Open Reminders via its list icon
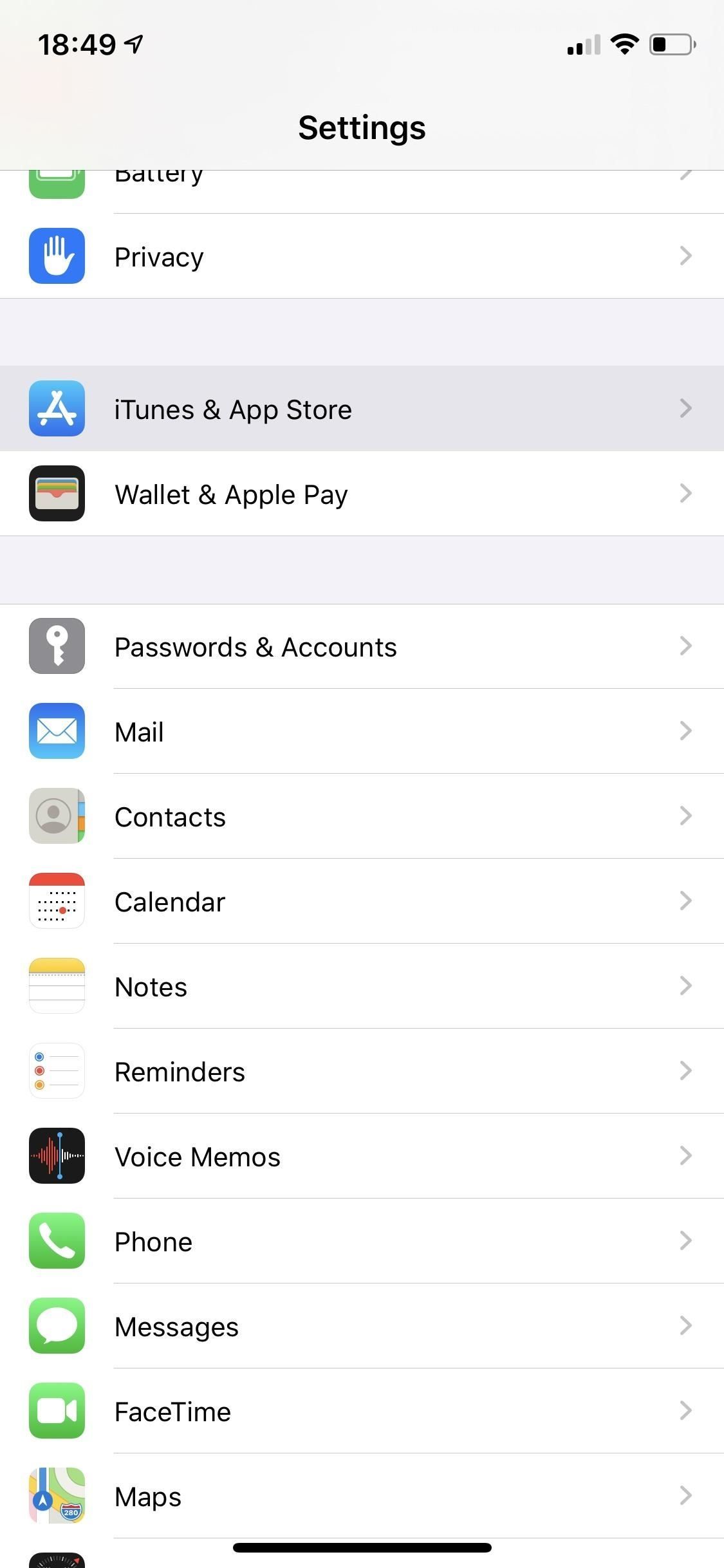The height and width of the screenshot is (1568, 724). click(57, 1071)
